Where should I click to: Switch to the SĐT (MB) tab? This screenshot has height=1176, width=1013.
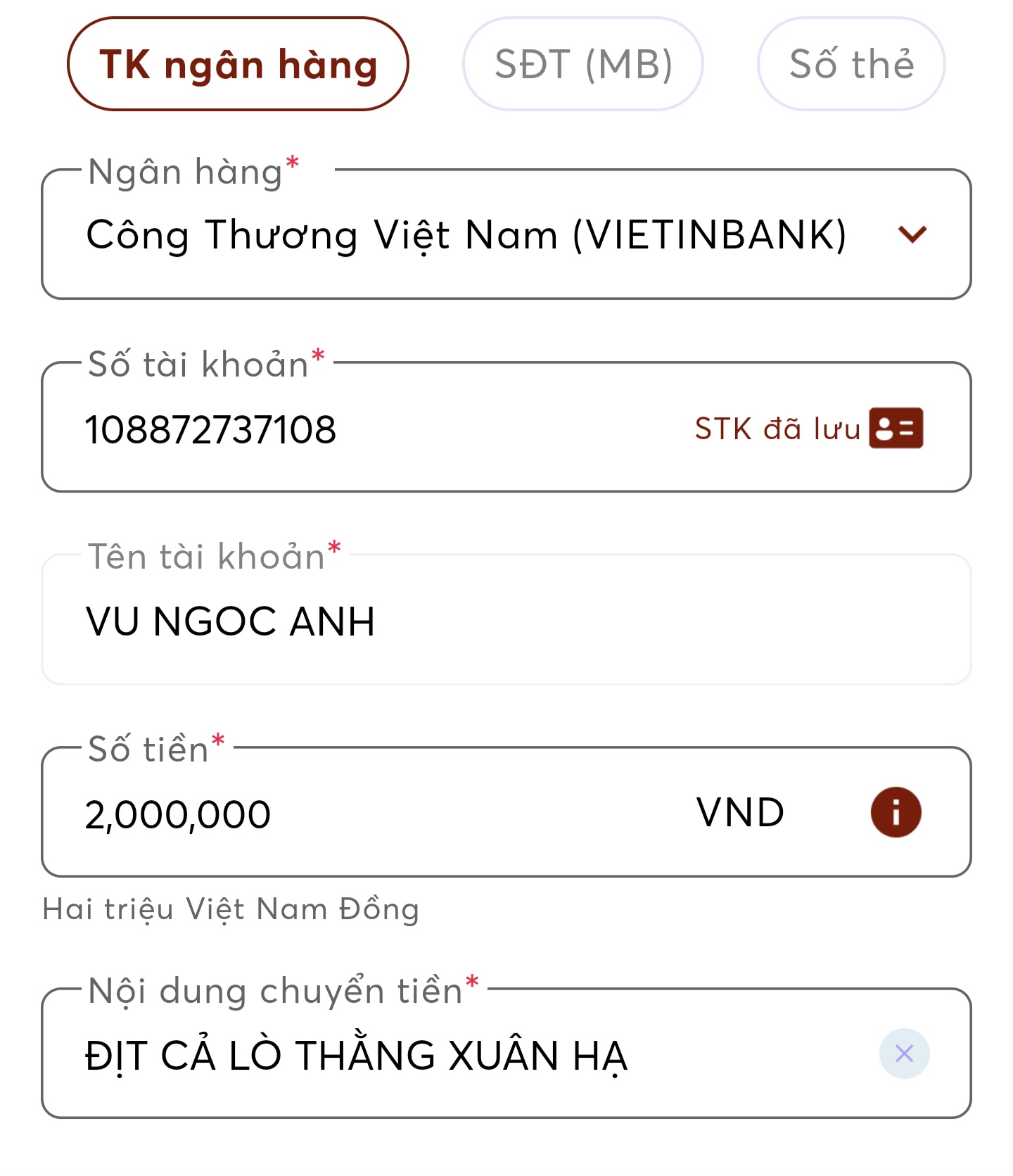tap(582, 64)
